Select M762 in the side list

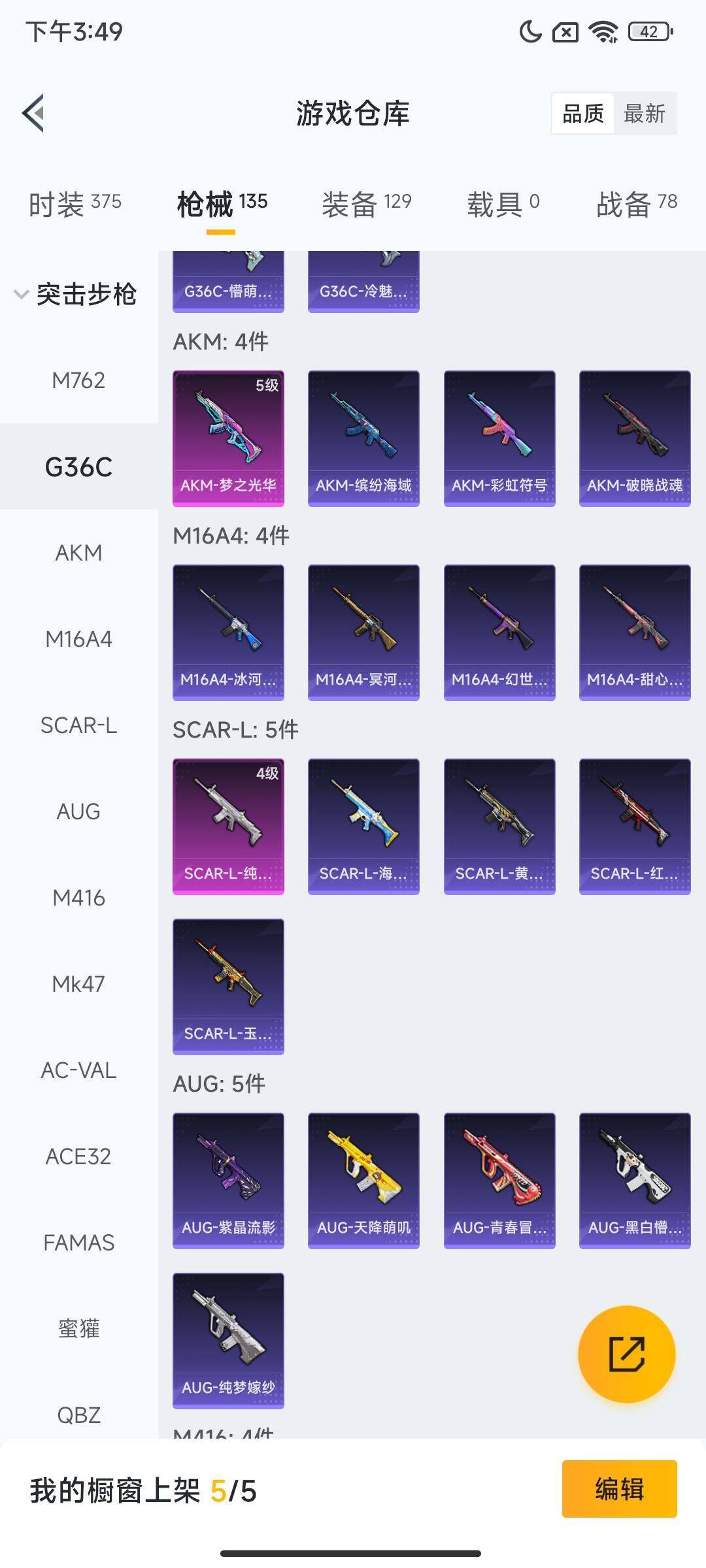click(78, 380)
